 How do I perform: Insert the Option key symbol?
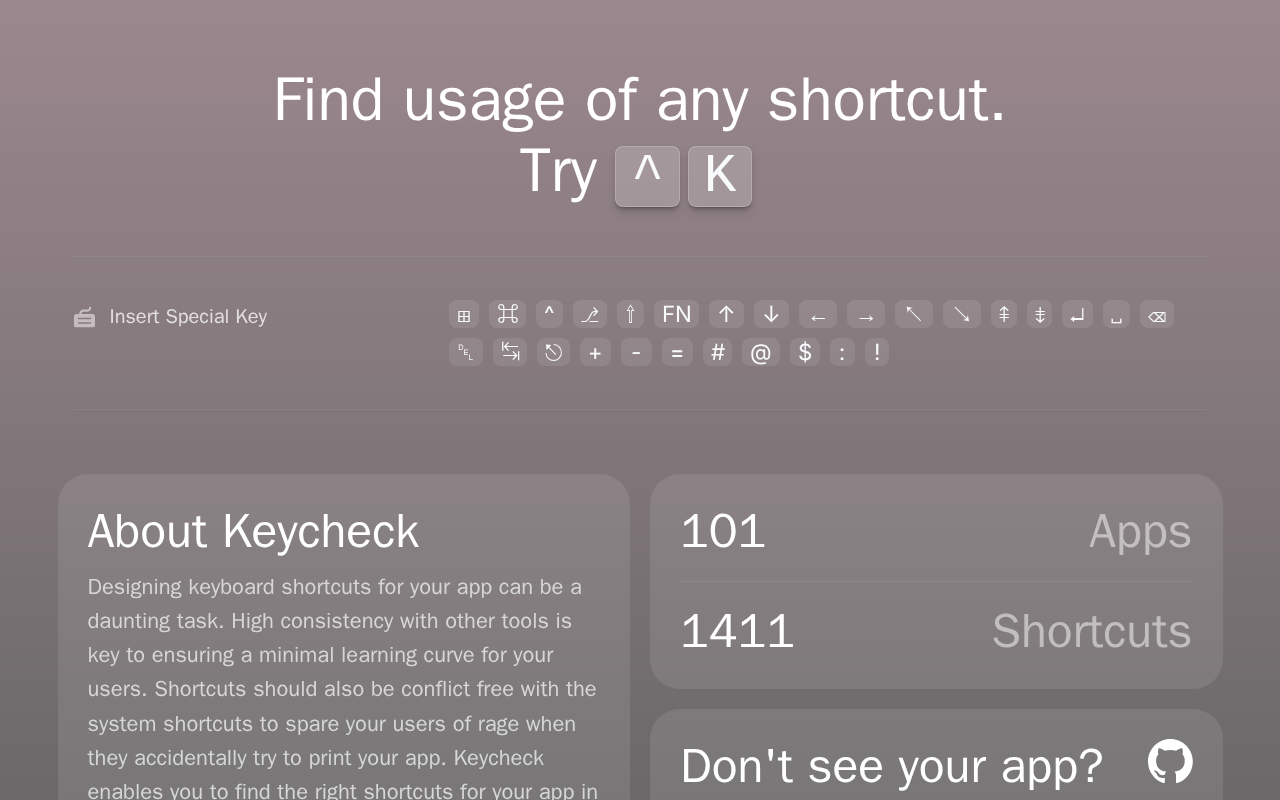(x=590, y=314)
